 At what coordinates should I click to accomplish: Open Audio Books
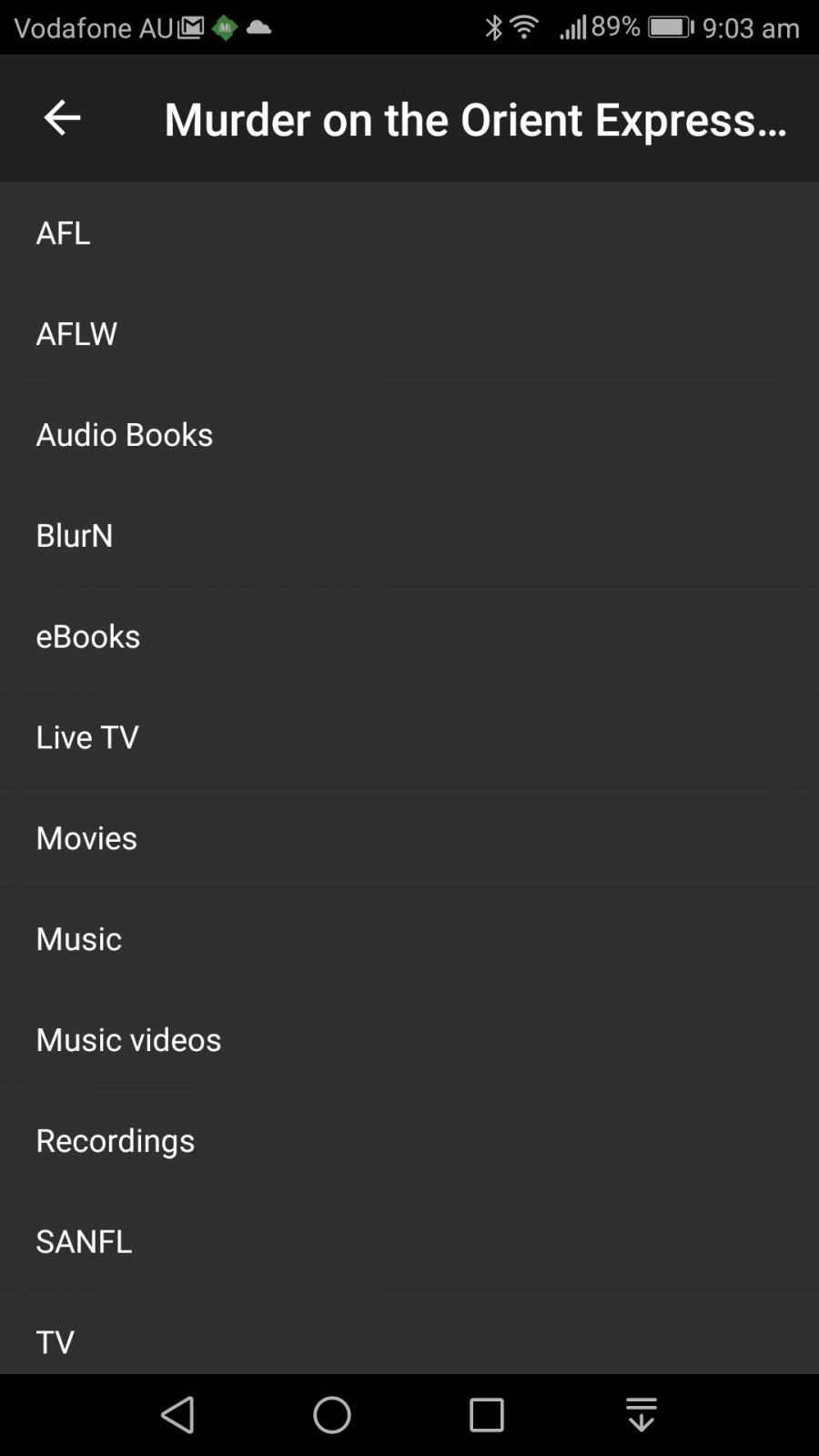125,435
